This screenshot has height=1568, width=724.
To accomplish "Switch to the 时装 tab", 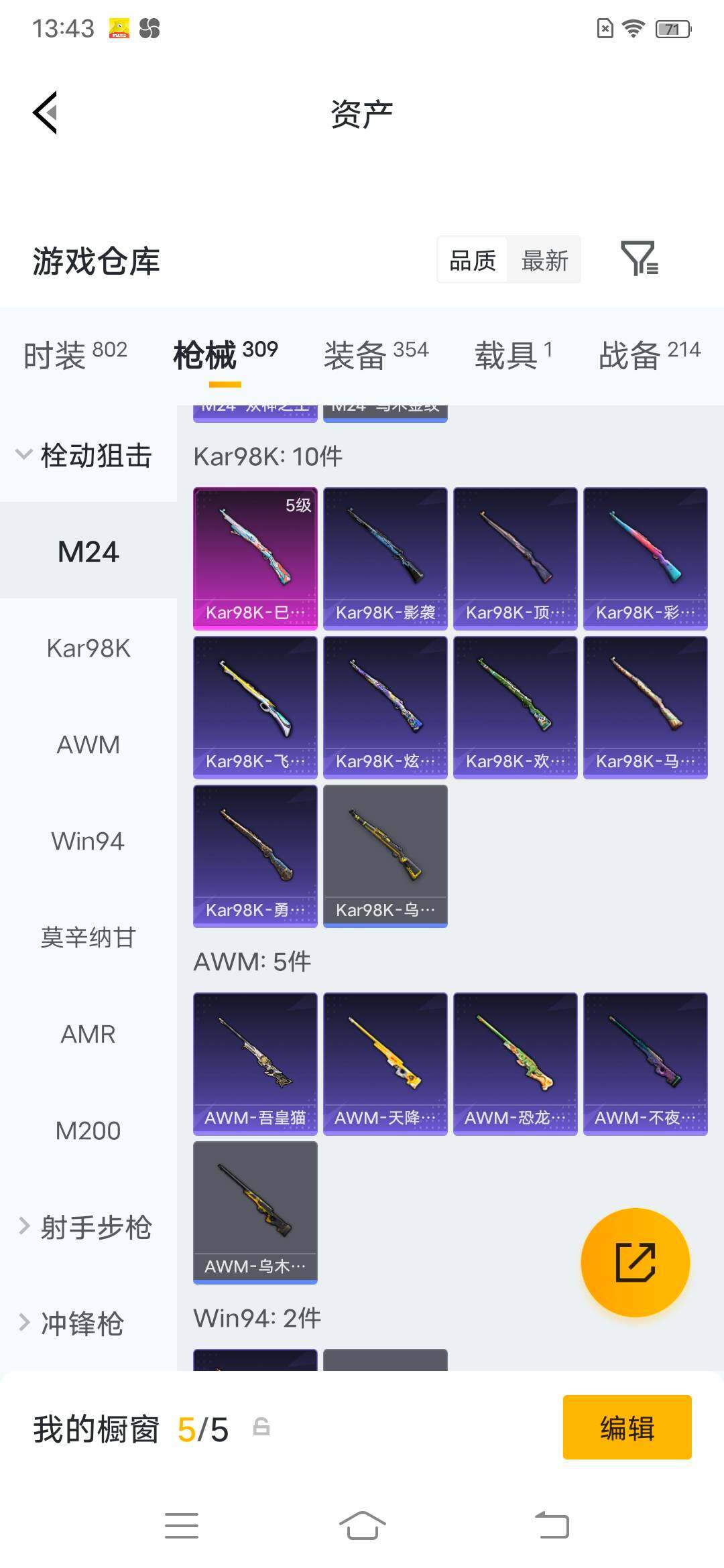I will [75, 354].
